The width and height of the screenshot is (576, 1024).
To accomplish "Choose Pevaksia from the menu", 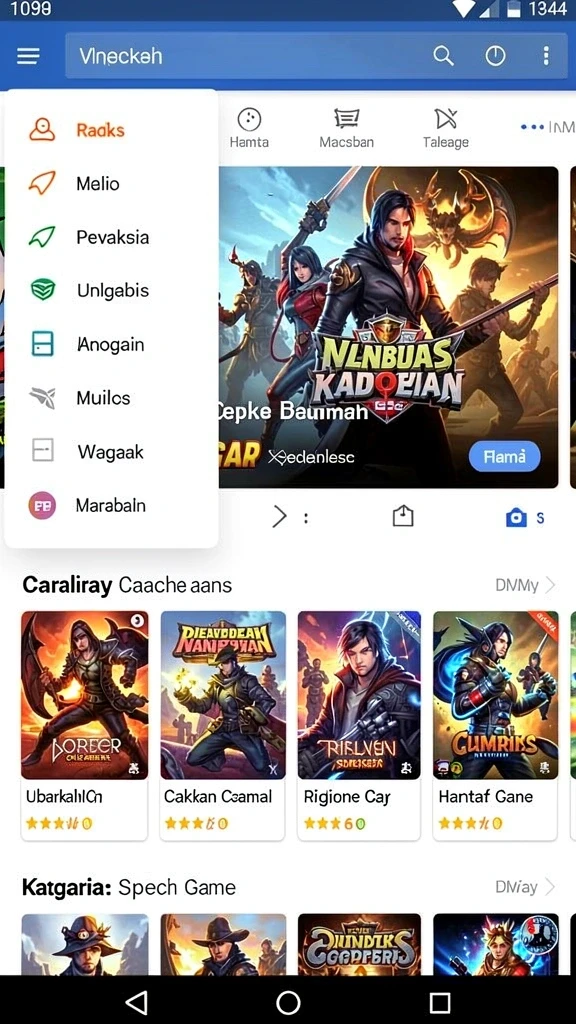I will pyautogui.click(x=111, y=237).
